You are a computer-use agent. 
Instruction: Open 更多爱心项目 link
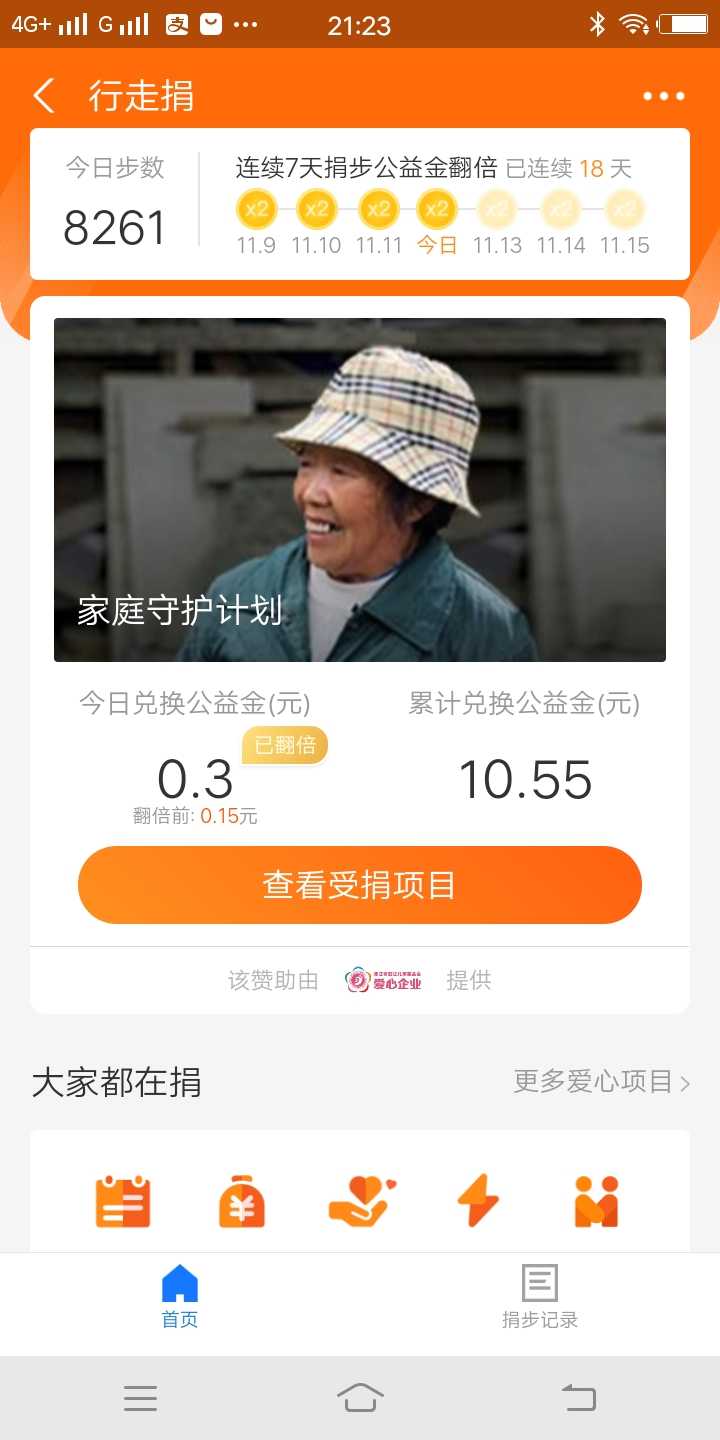602,1082
